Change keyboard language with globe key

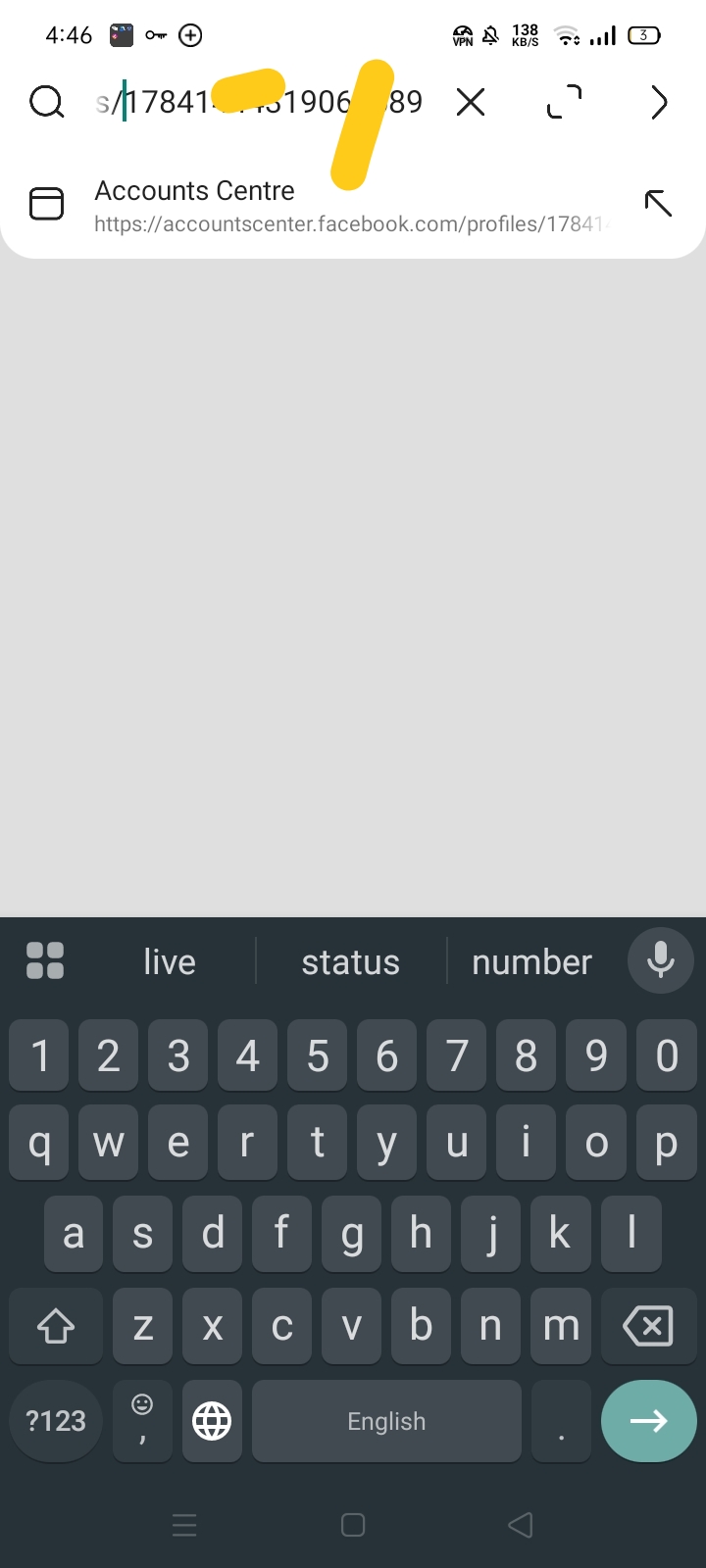(x=212, y=1421)
